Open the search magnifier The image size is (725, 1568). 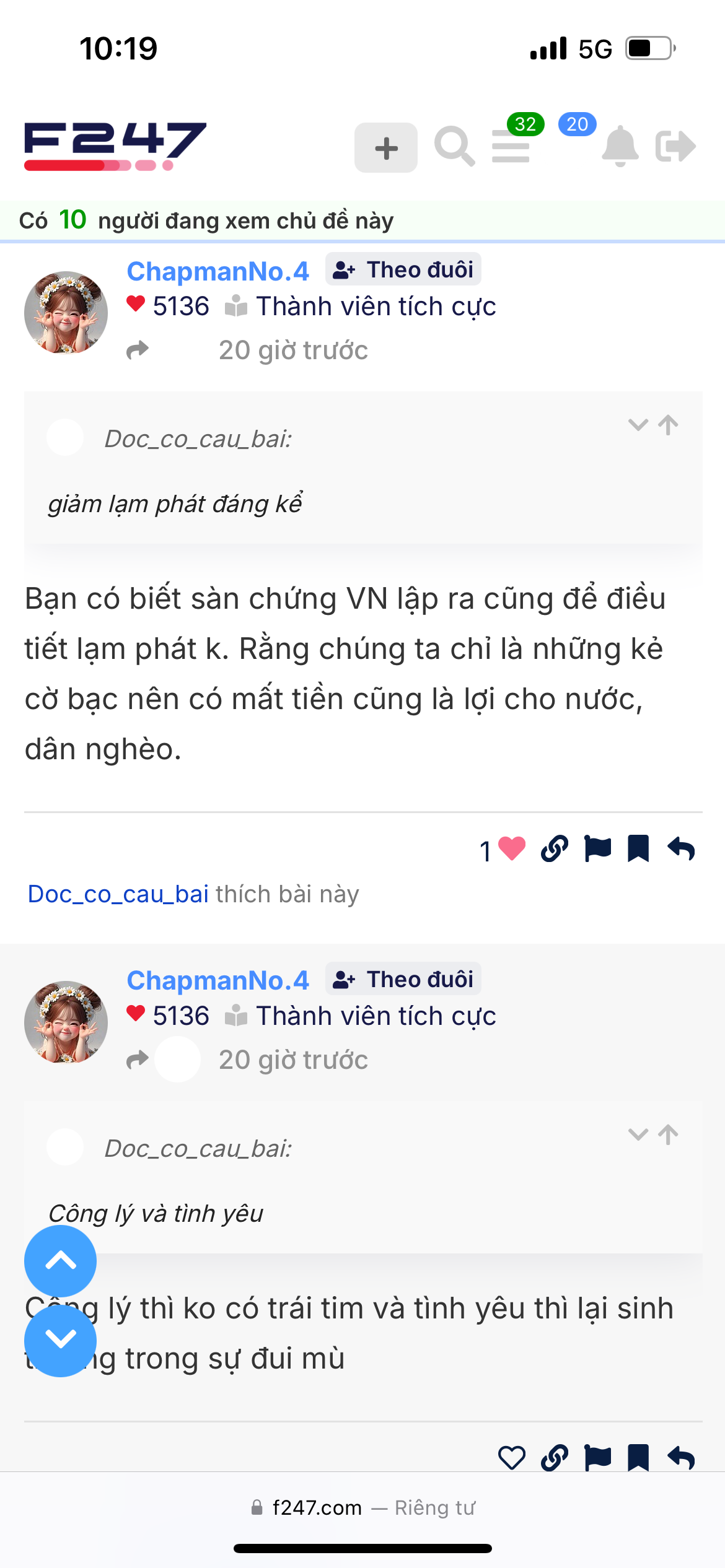point(454,147)
